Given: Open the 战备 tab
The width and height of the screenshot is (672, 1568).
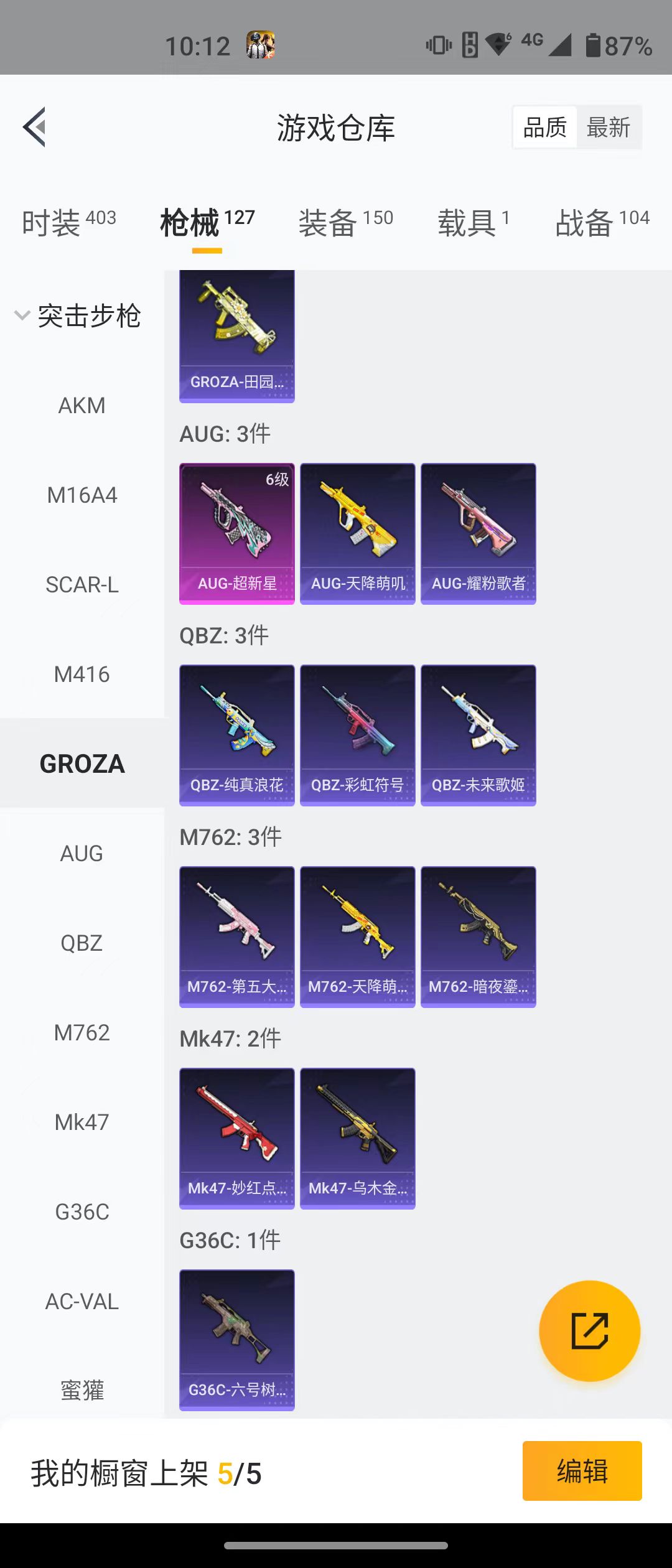Looking at the screenshot, I should pos(602,223).
